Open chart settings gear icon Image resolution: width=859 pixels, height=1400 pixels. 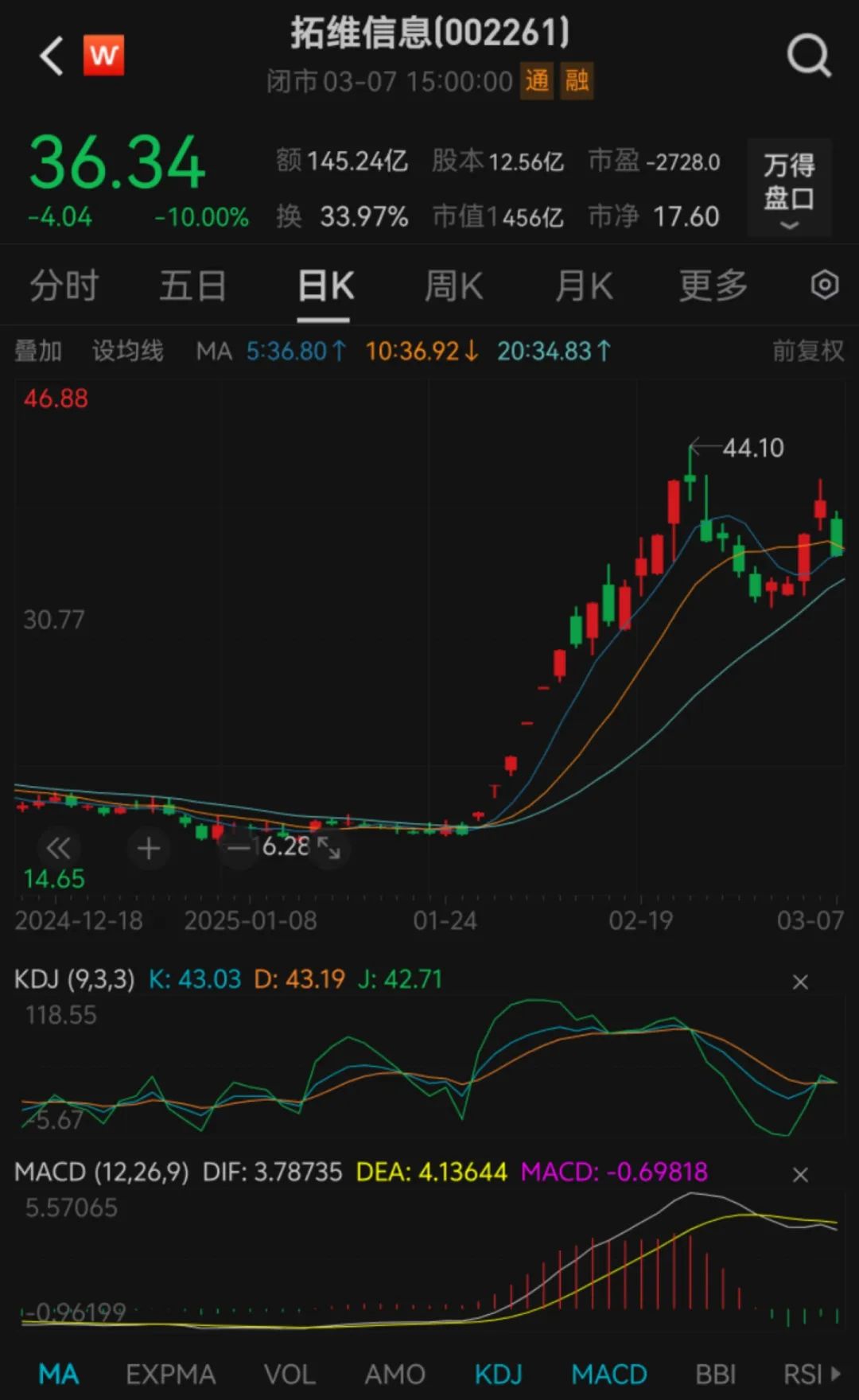(x=825, y=285)
